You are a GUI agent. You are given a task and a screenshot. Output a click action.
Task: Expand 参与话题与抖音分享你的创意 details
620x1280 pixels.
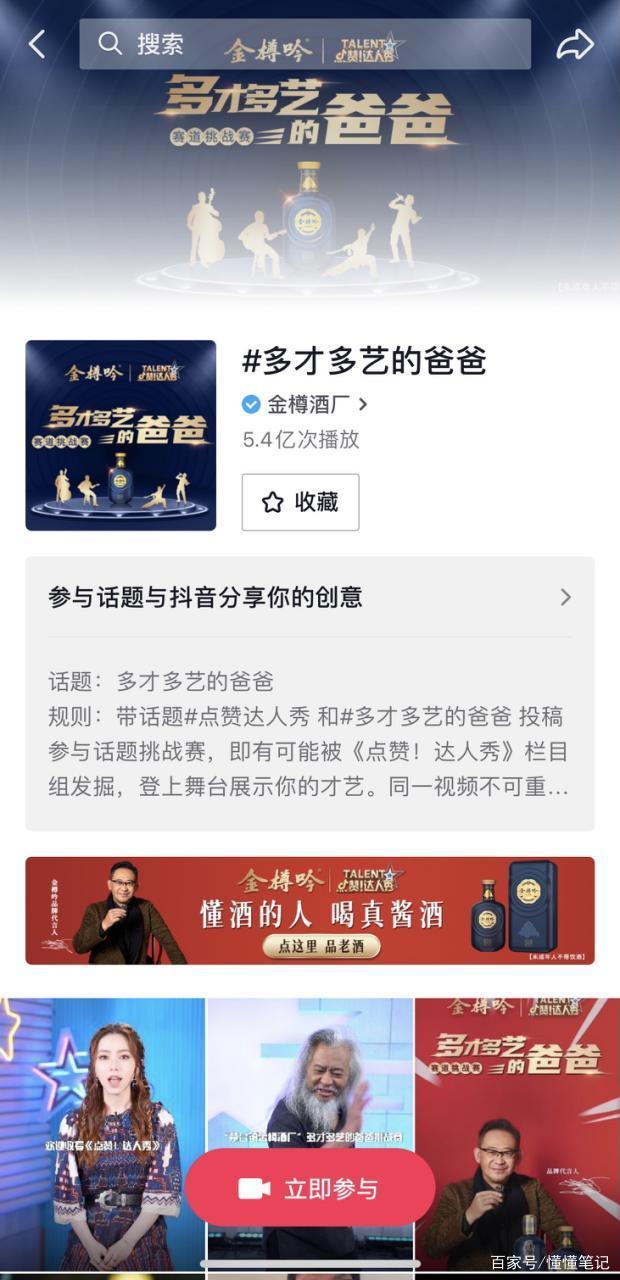click(310, 597)
